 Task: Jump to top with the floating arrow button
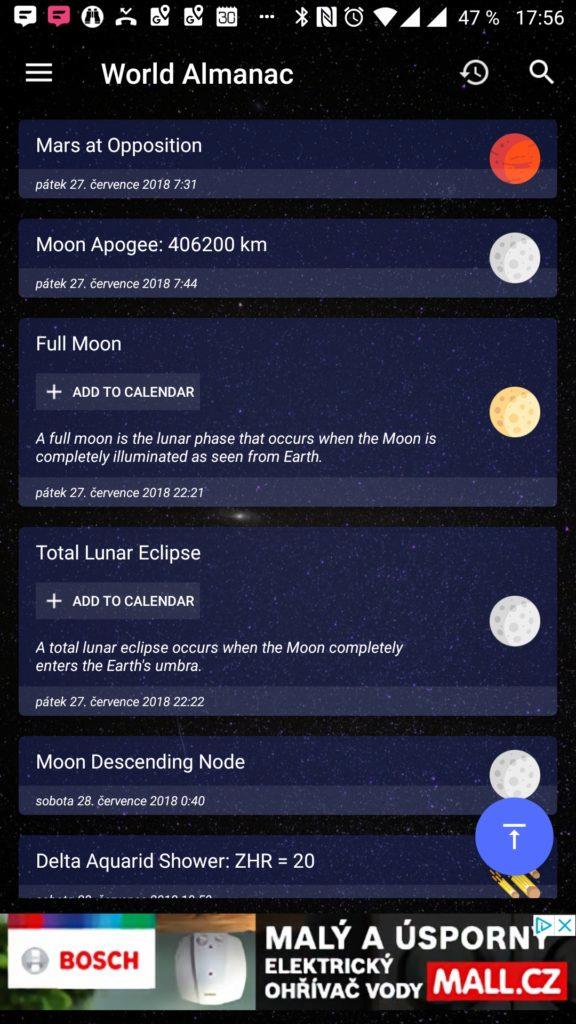514,837
